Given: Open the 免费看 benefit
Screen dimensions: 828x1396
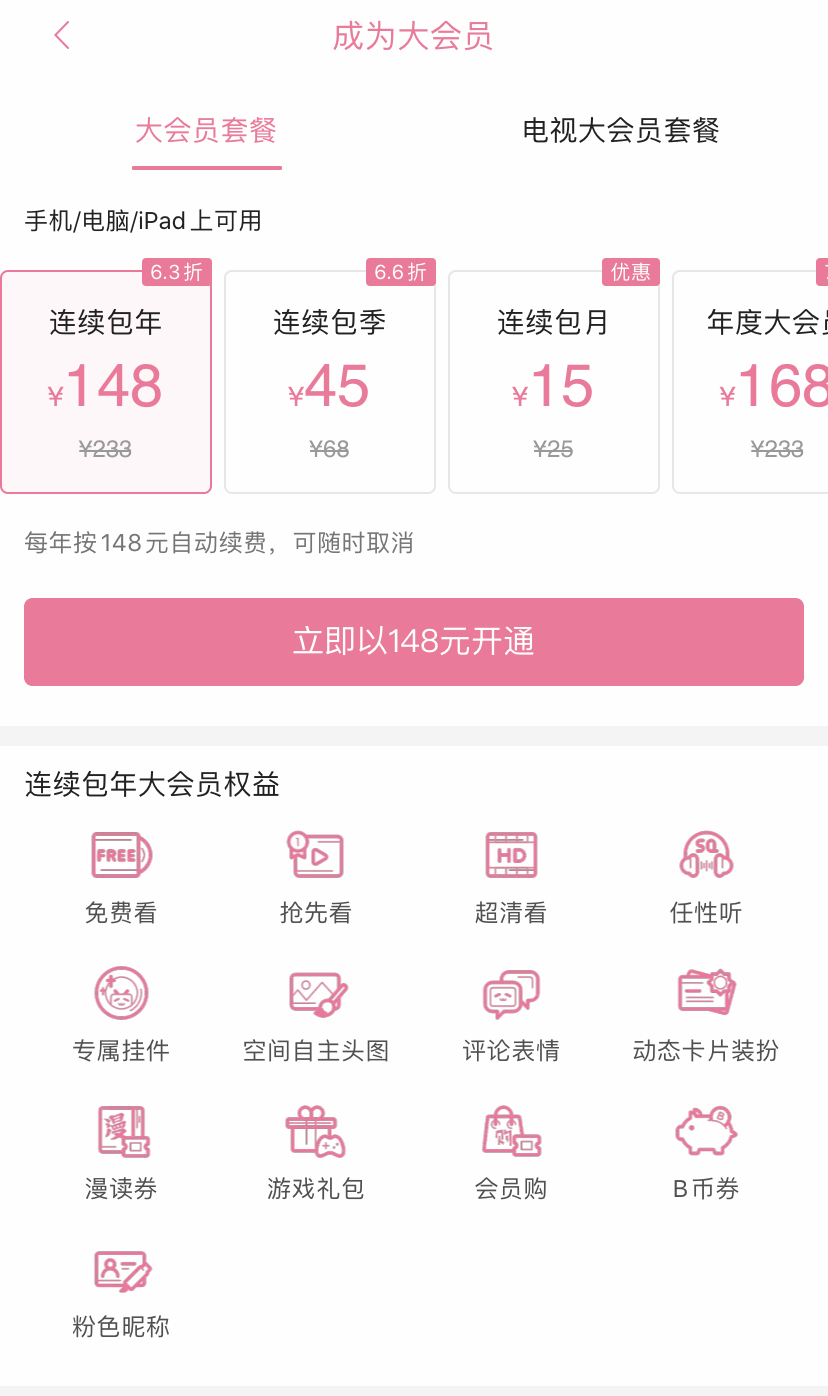Looking at the screenshot, I should 121,875.
